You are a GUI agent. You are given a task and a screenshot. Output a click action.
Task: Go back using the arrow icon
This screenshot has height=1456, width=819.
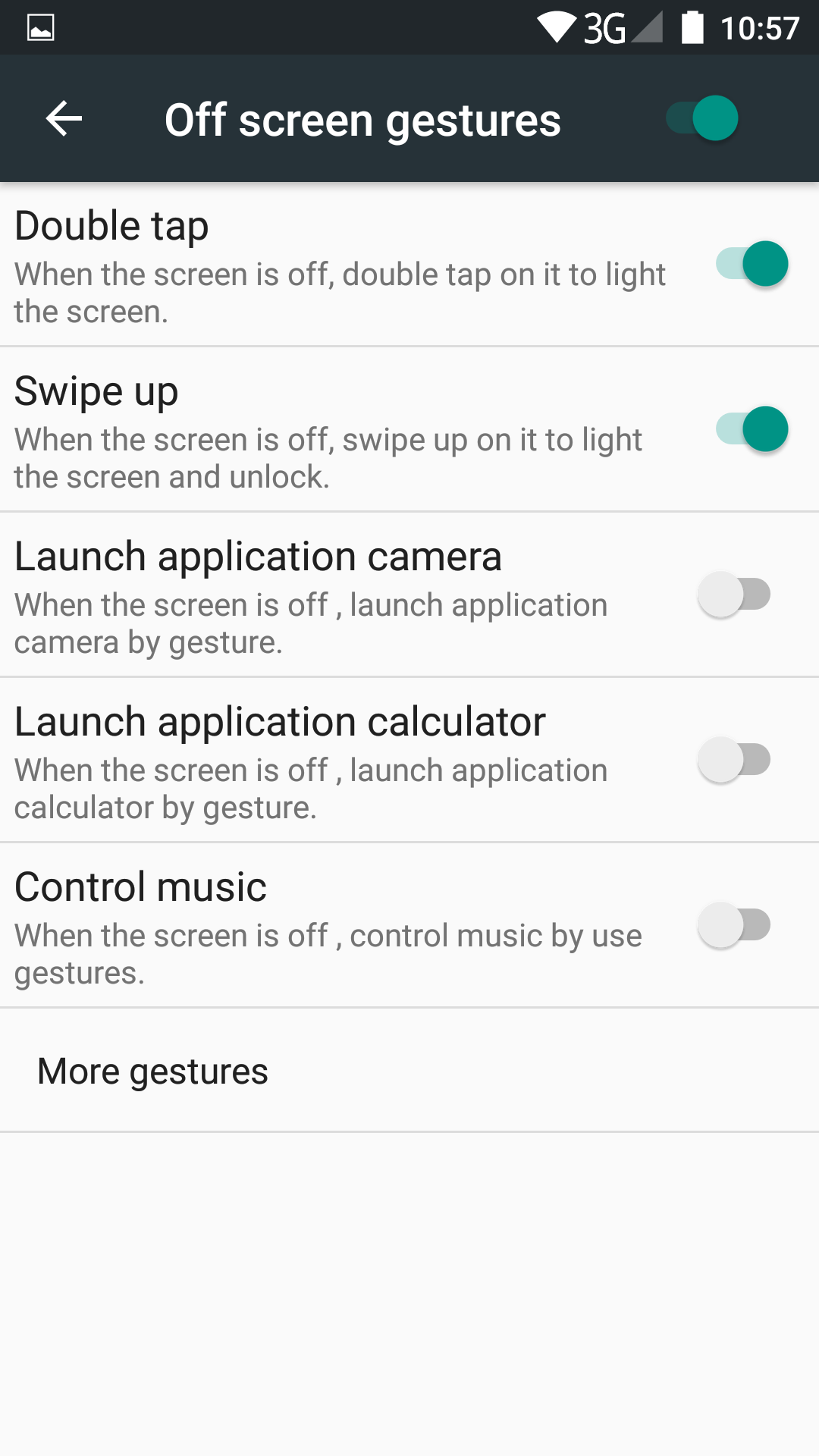(x=64, y=119)
